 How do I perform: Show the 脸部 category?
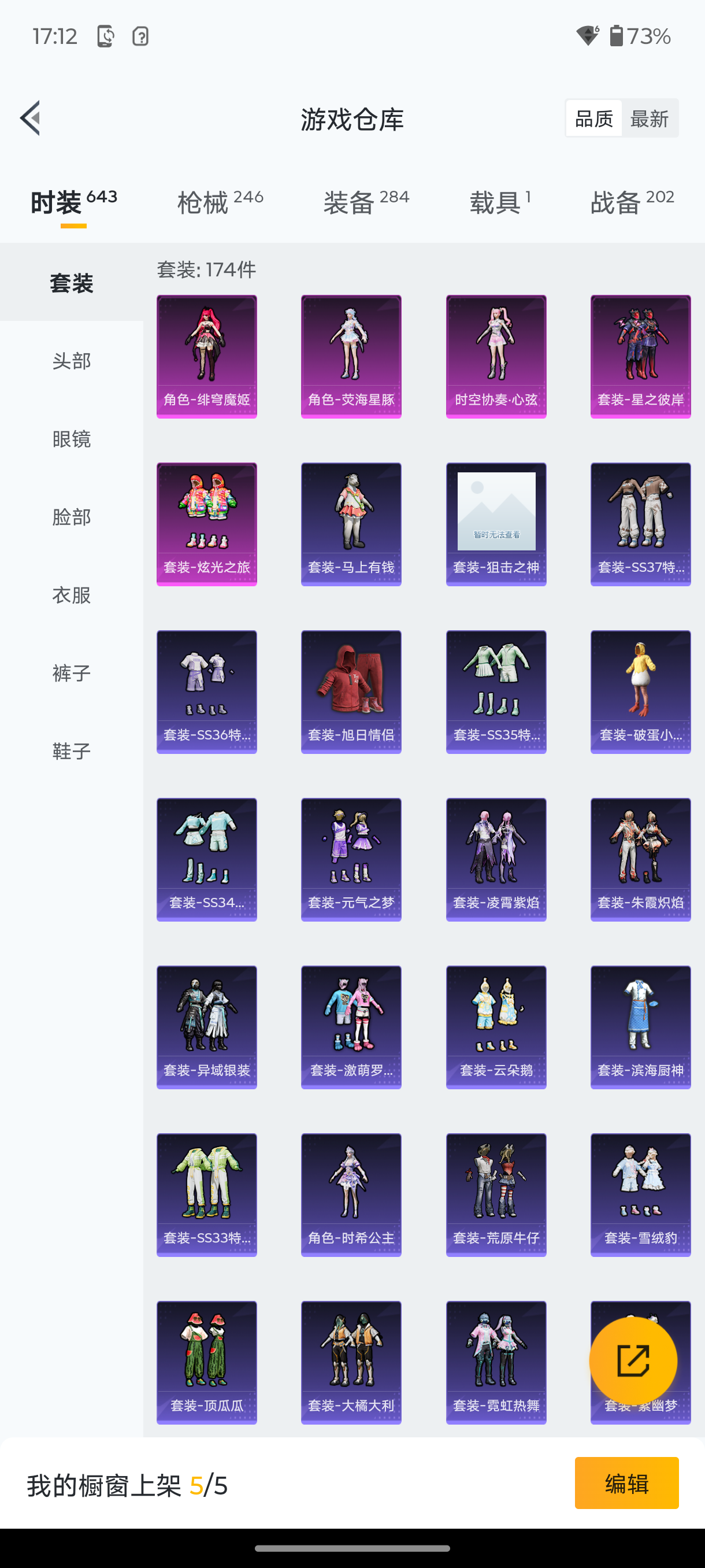pyautogui.click(x=71, y=517)
